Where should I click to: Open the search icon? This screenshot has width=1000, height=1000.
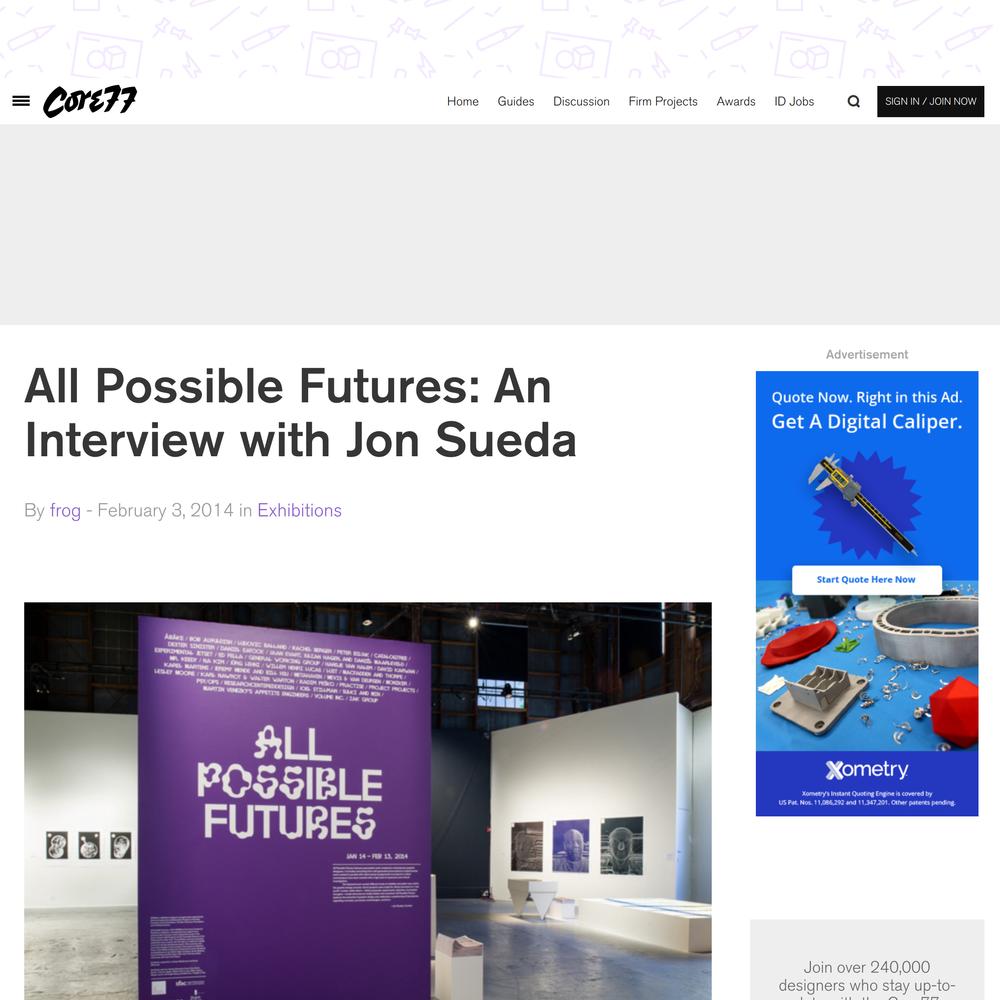(854, 101)
